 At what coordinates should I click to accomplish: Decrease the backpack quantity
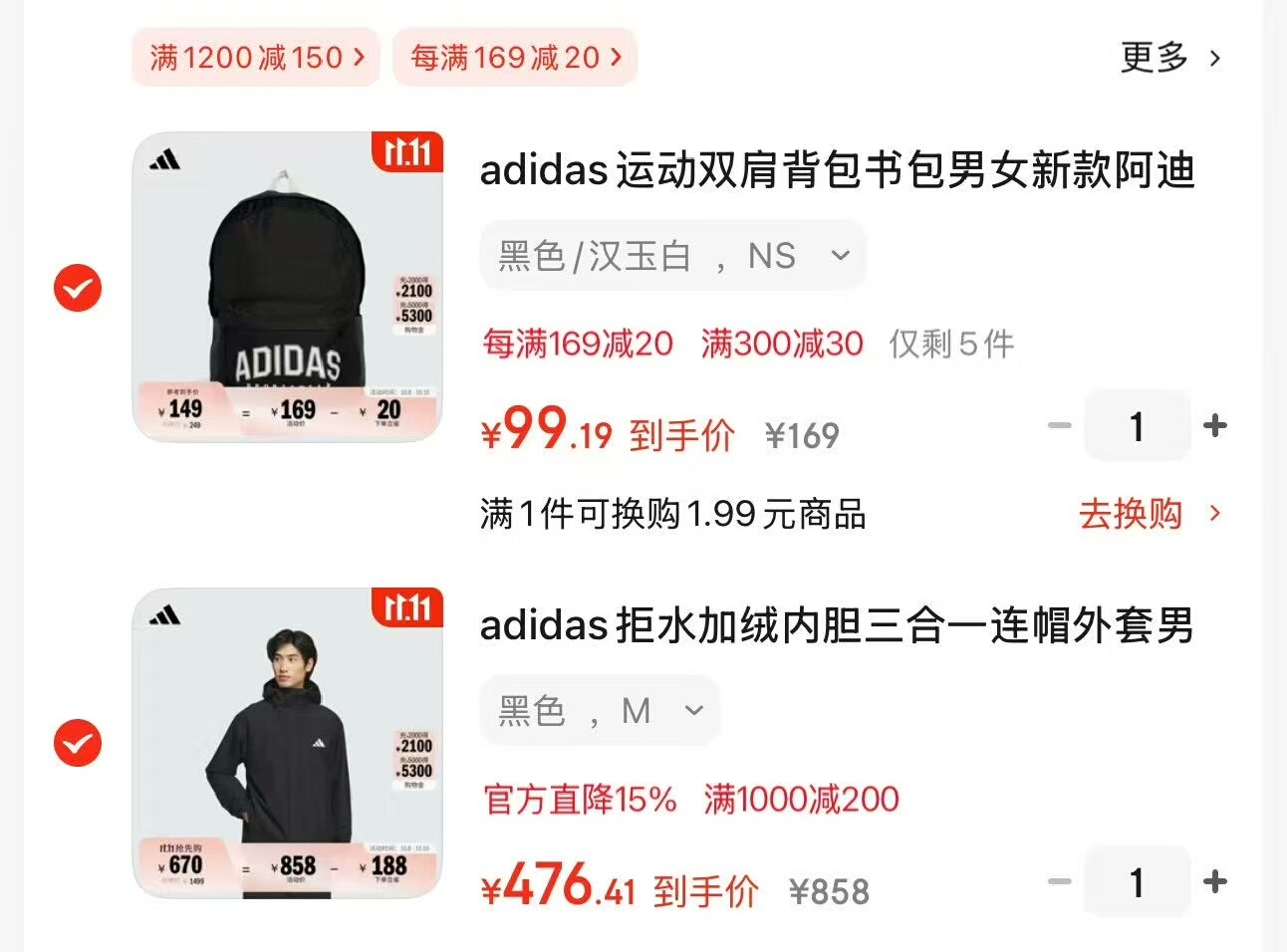(1060, 426)
